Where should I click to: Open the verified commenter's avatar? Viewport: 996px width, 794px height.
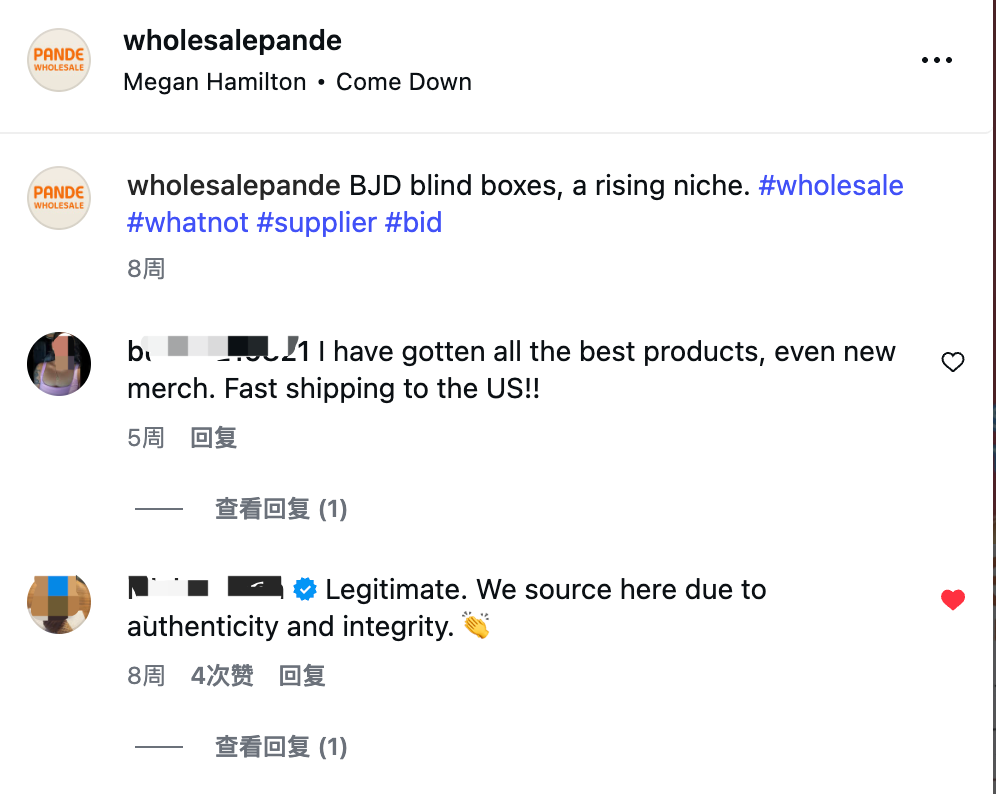coord(59,602)
